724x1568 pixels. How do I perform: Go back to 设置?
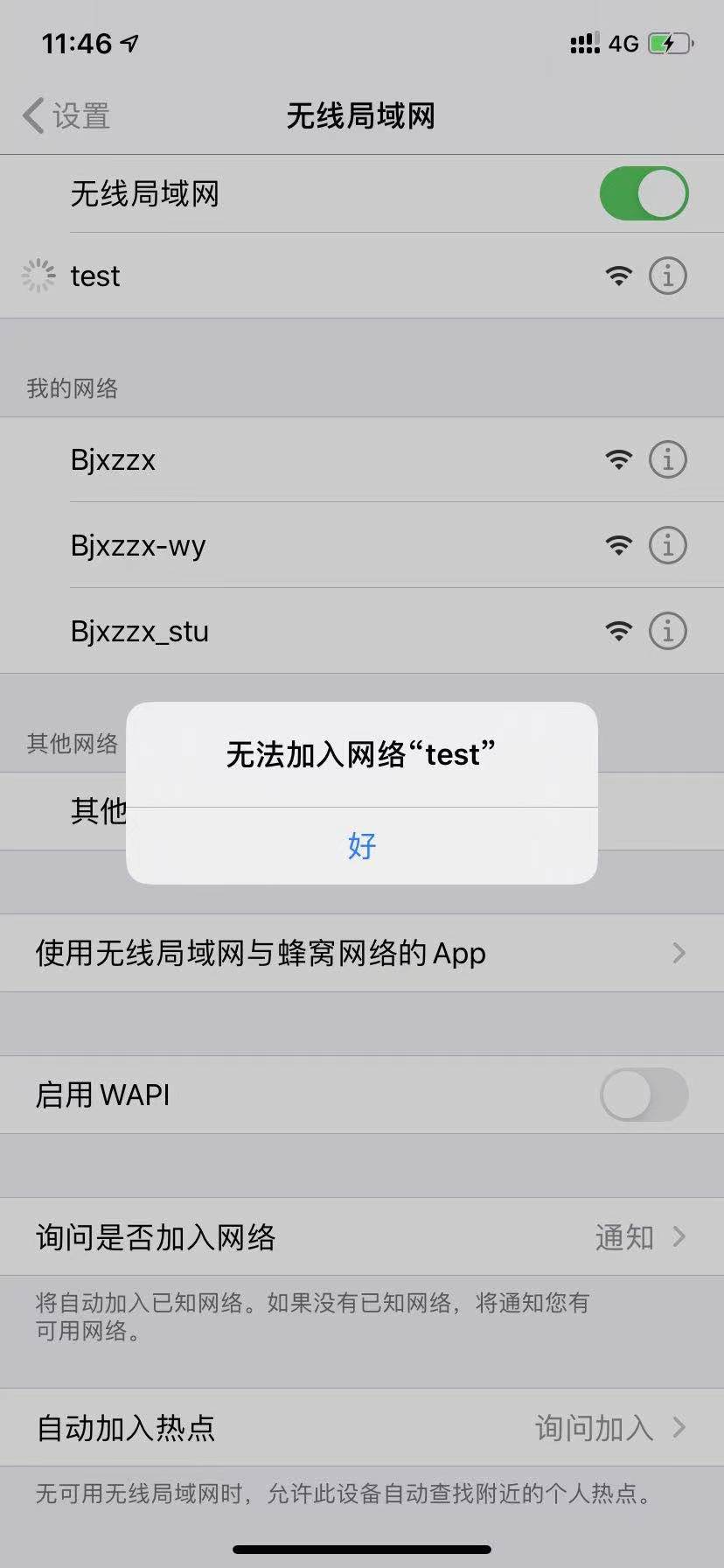tap(66, 115)
